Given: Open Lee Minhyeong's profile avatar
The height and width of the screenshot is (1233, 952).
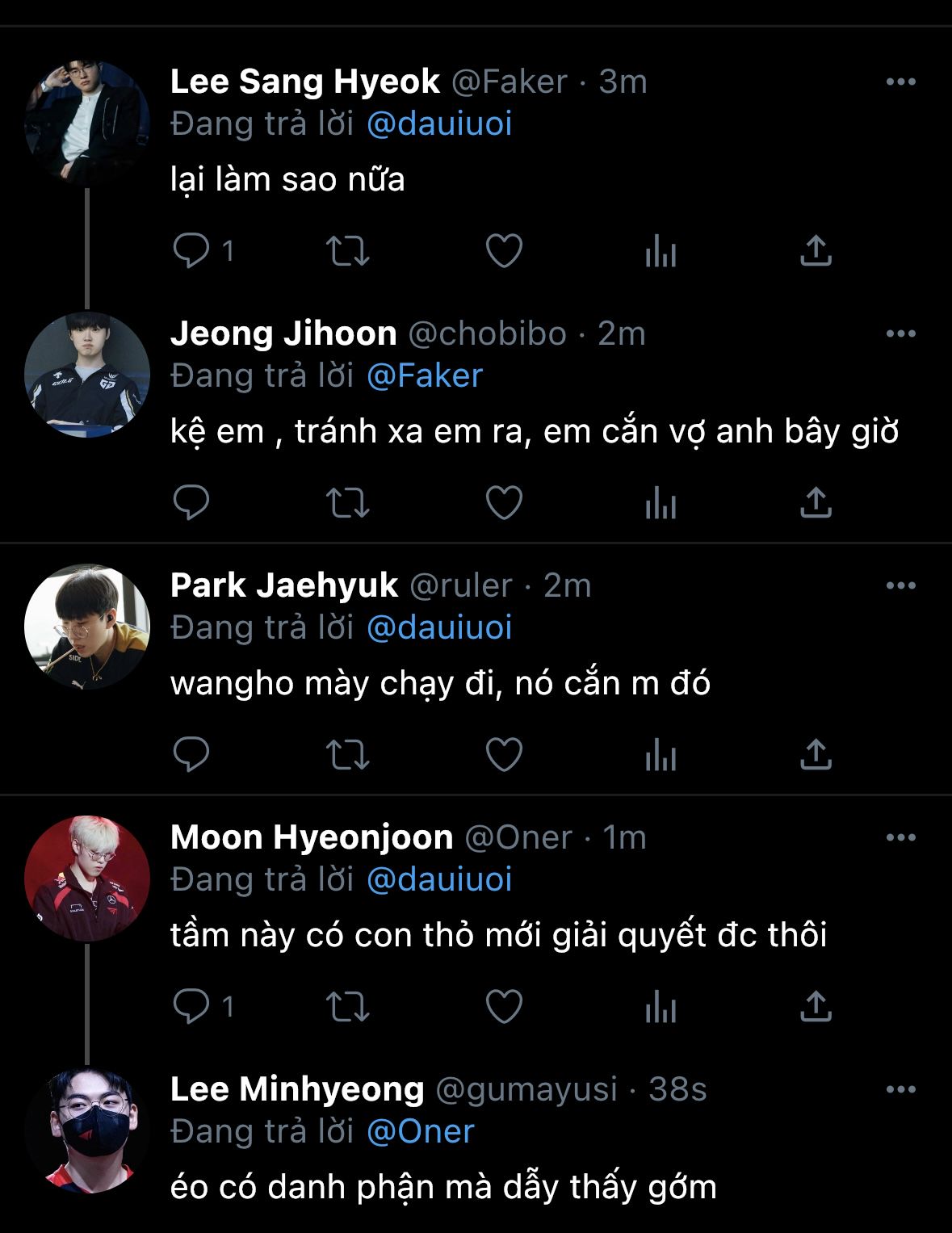Looking at the screenshot, I should click(x=87, y=1130).
